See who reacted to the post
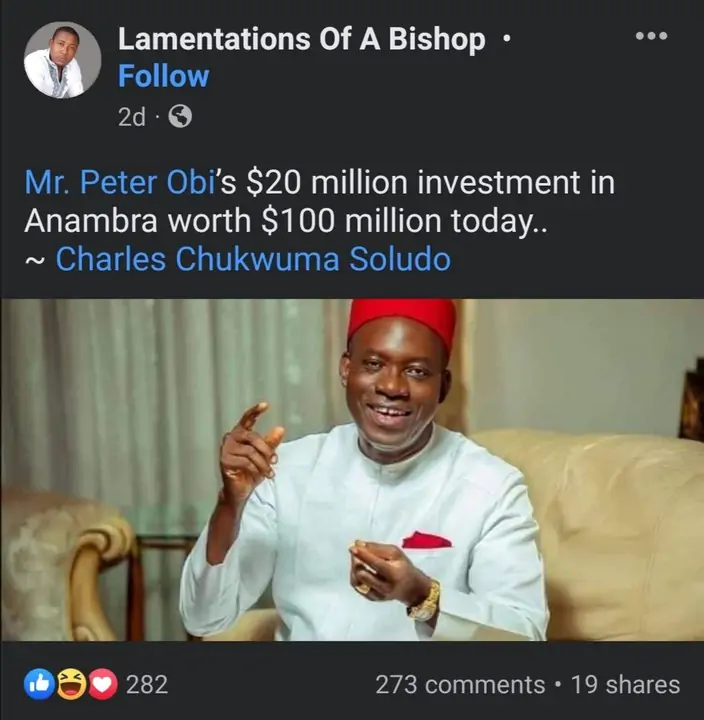704x720 pixels. pos(95,685)
